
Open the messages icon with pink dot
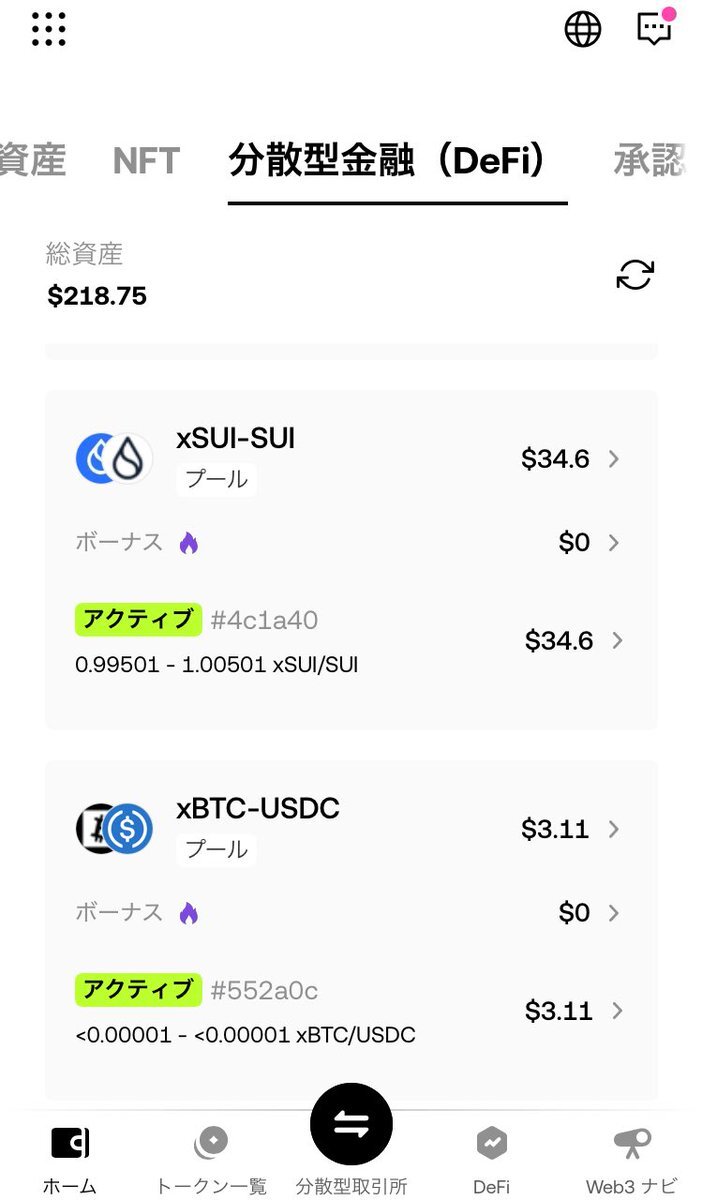coord(655,27)
